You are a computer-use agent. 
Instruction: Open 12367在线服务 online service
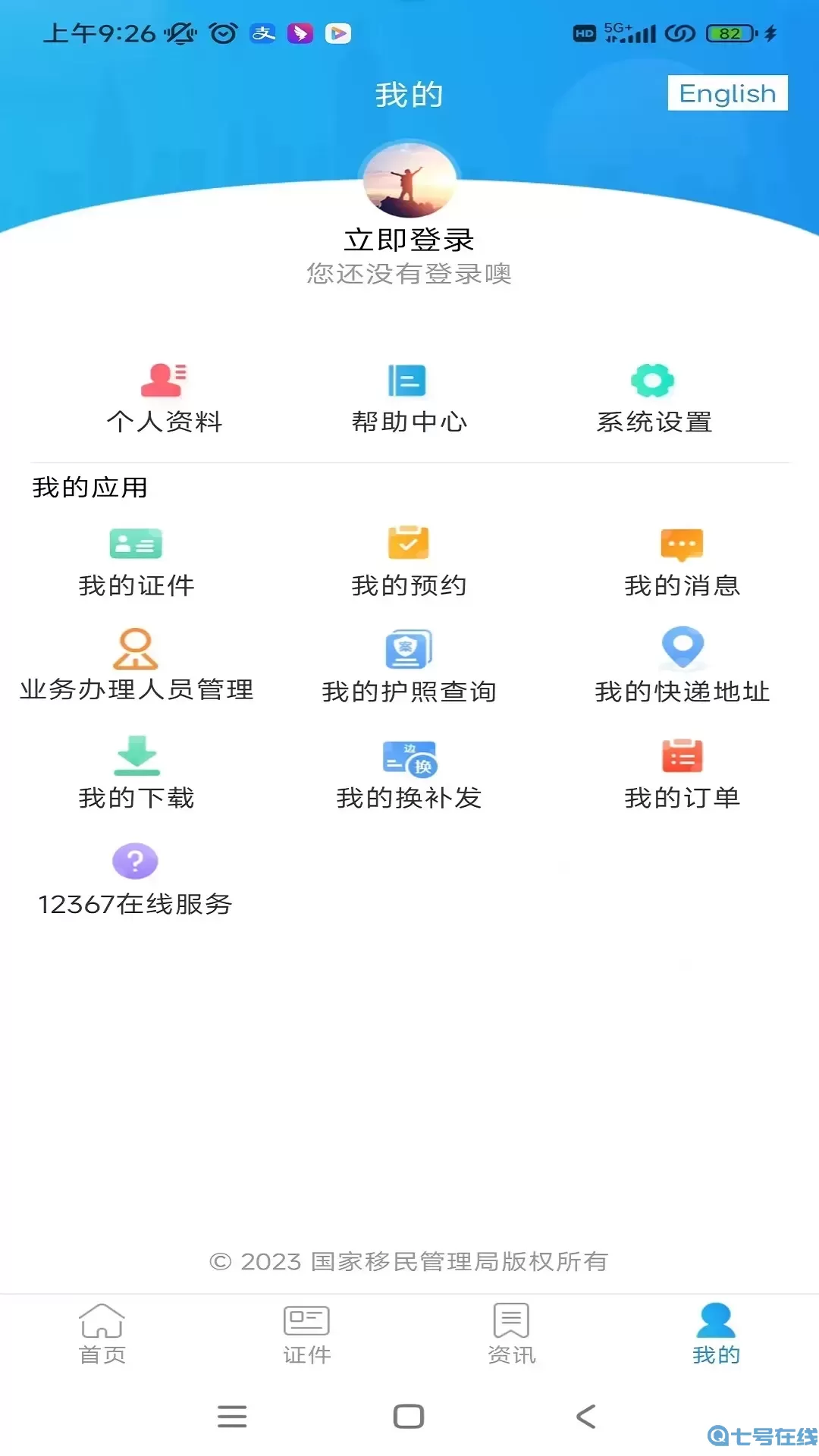[x=136, y=880]
